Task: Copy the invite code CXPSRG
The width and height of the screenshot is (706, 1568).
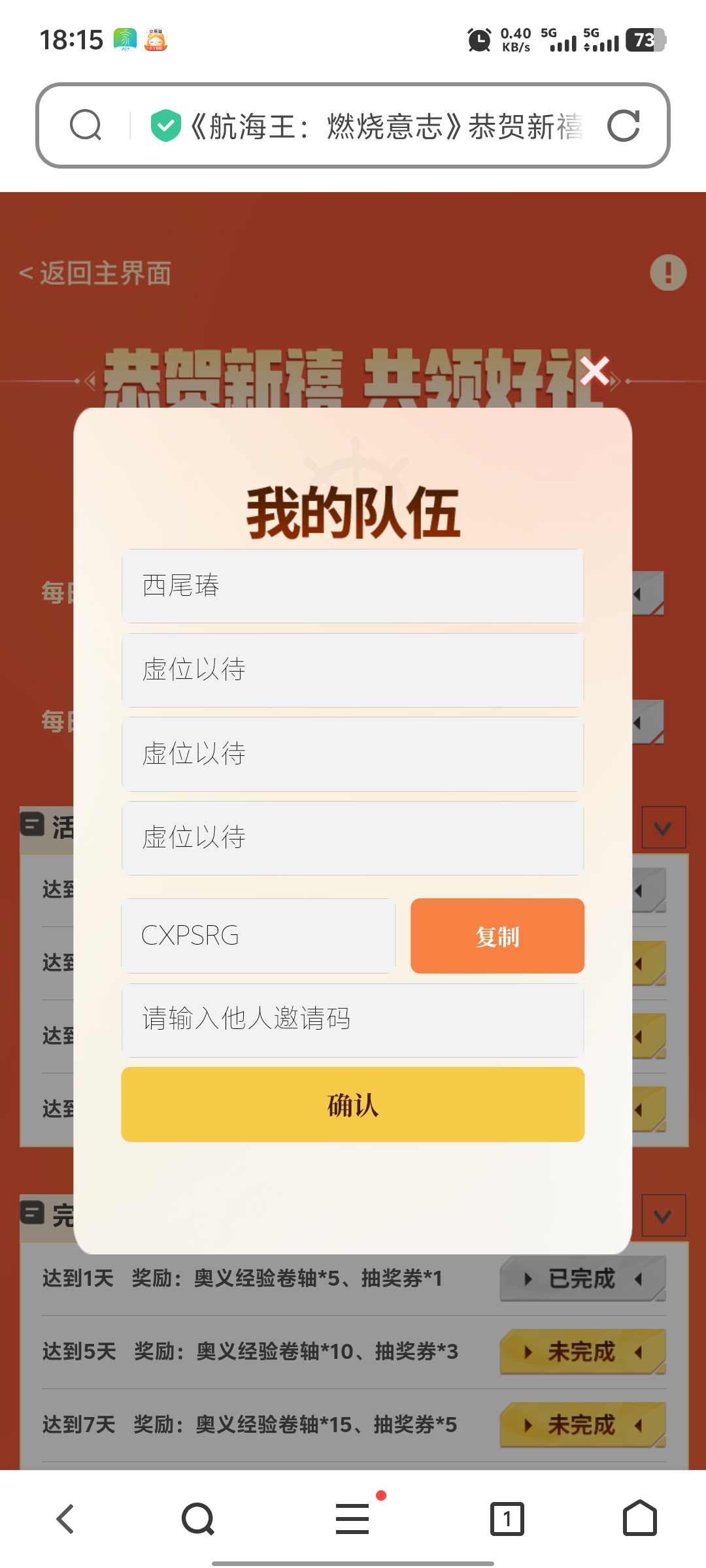Action: point(497,936)
